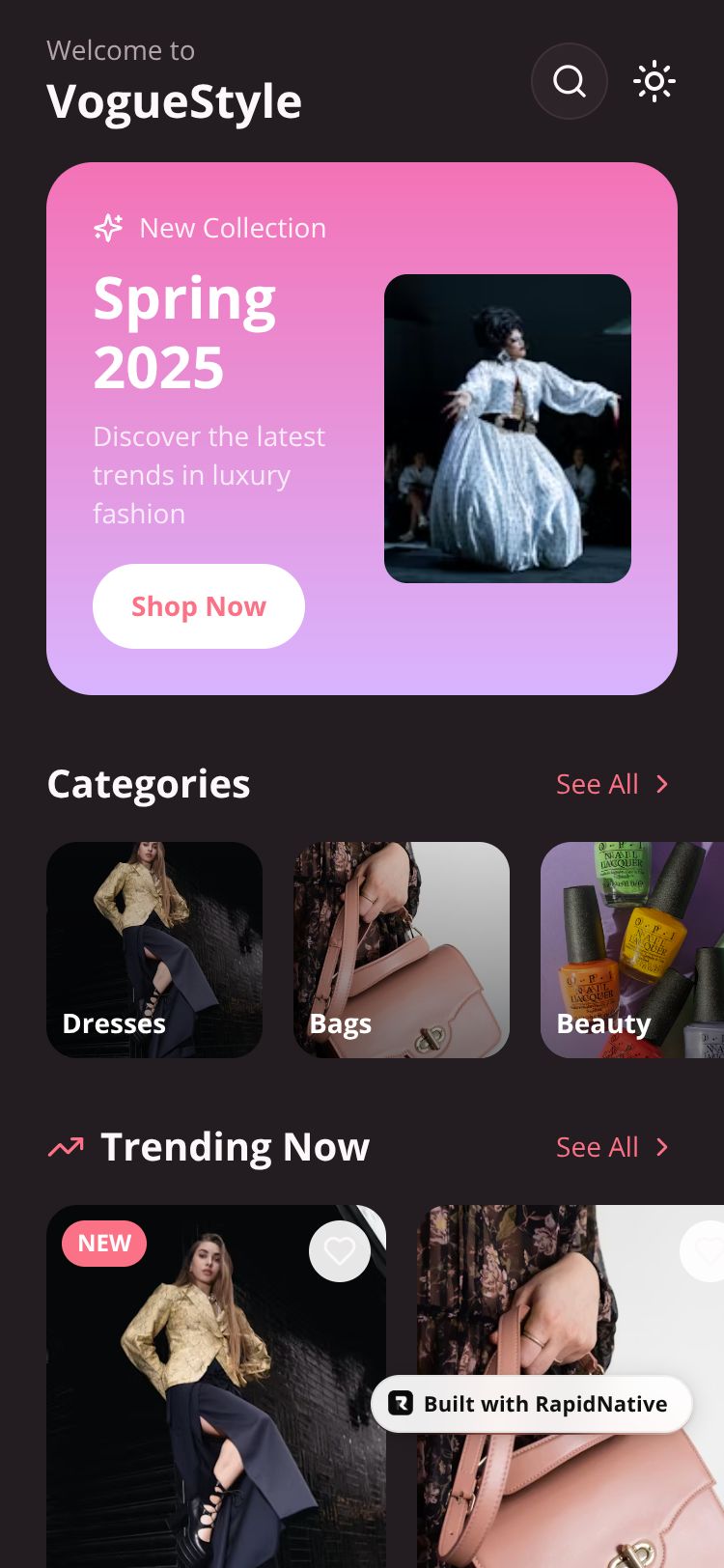Screen dimensions: 724x1568
Task: Open the search icon
Action: pyautogui.click(x=570, y=81)
